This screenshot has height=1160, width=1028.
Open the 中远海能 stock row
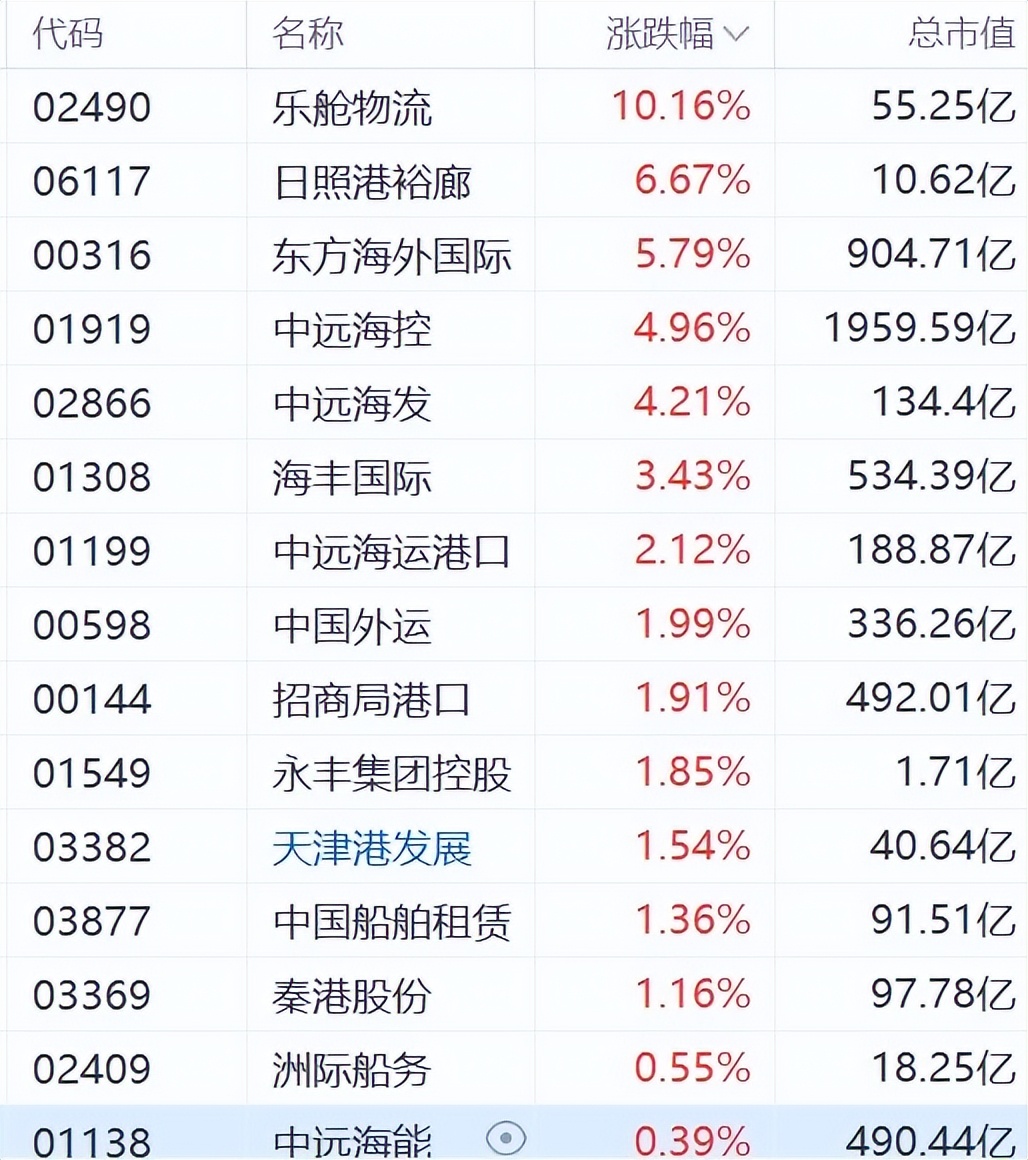[352, 1139]
